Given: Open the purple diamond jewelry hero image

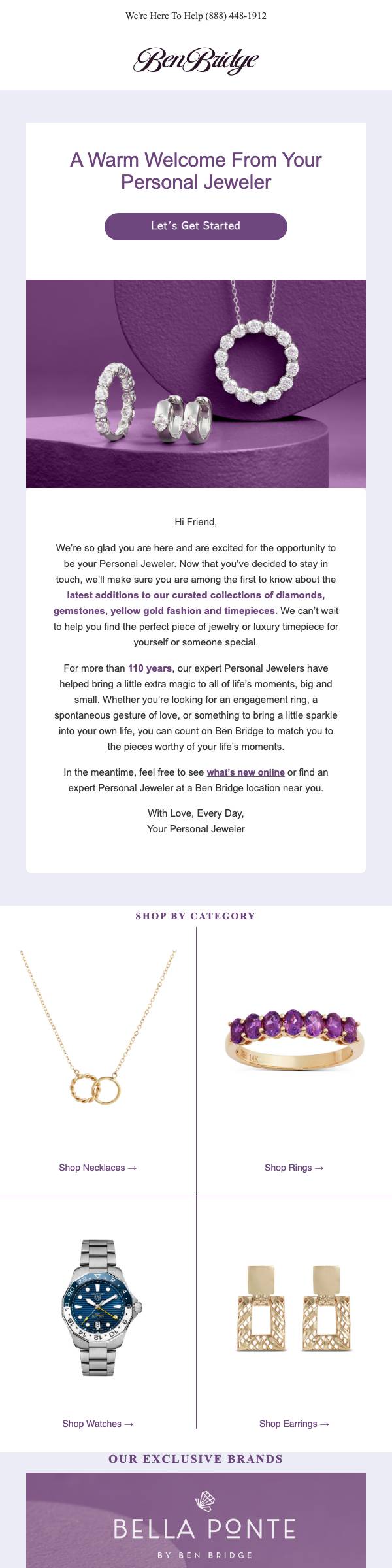Looking at the screenshot, I should point(196,384).
